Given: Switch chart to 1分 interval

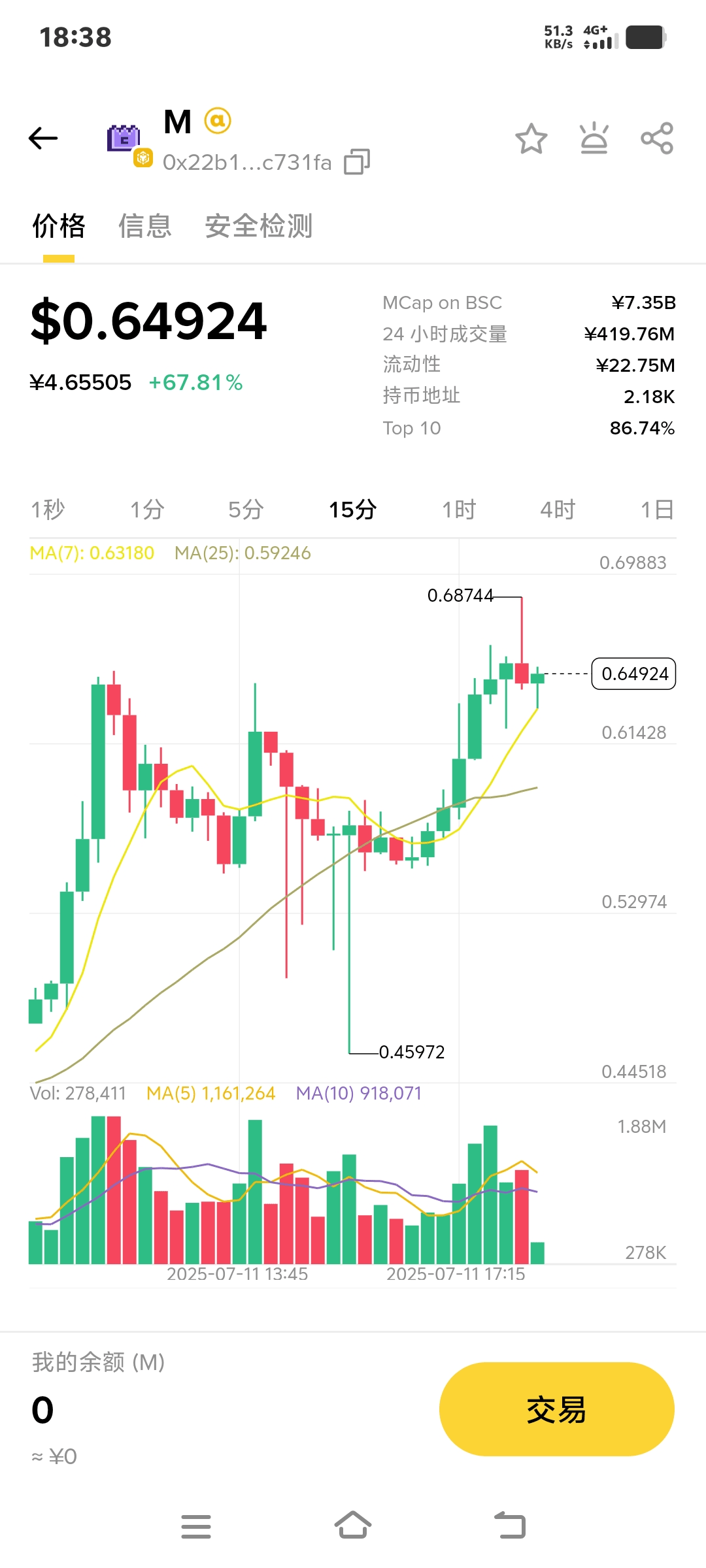Looking at the screenshot, I should point(147,510).
